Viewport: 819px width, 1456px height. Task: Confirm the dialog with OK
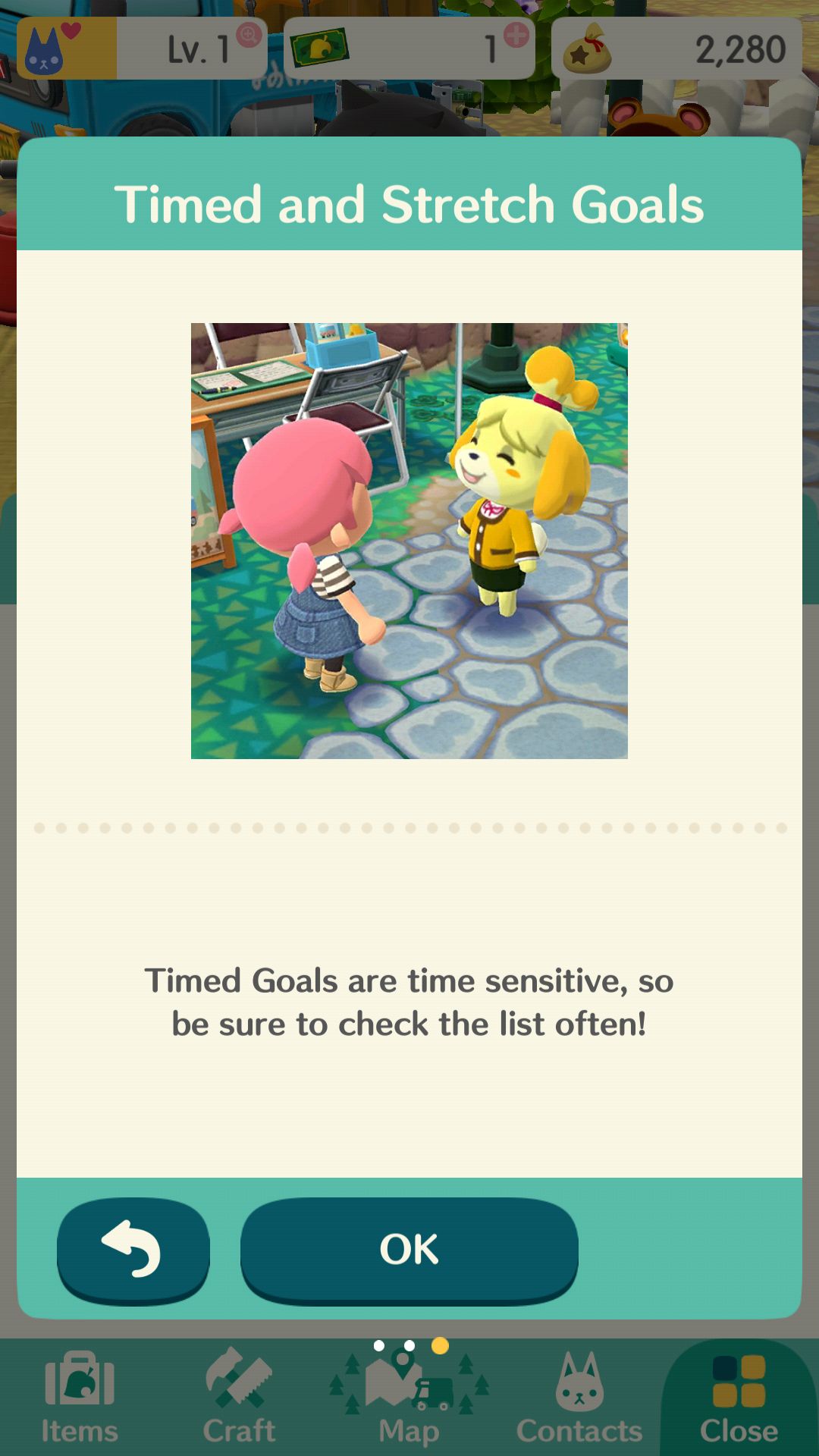(409, 1250)
